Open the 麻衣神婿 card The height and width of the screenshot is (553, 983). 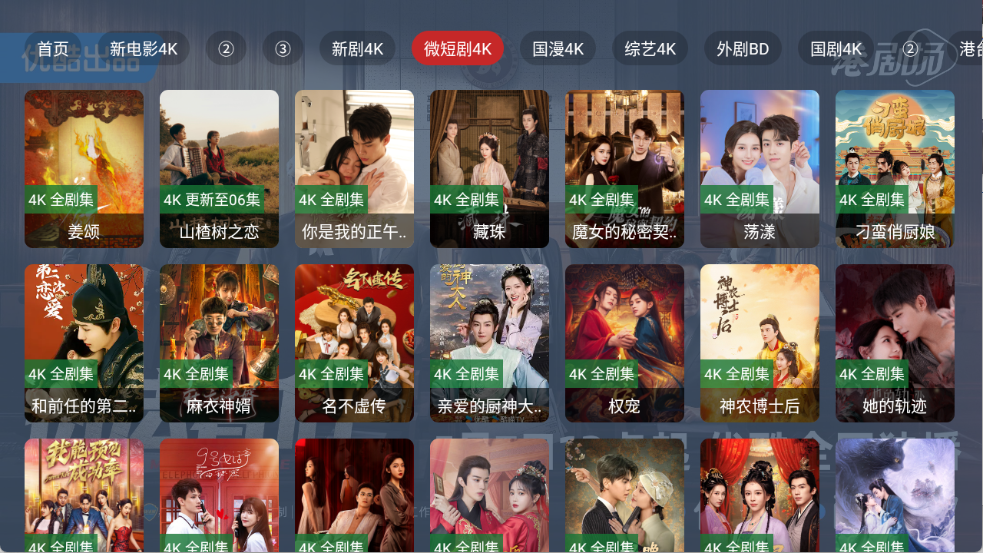[x=219, y=342]
